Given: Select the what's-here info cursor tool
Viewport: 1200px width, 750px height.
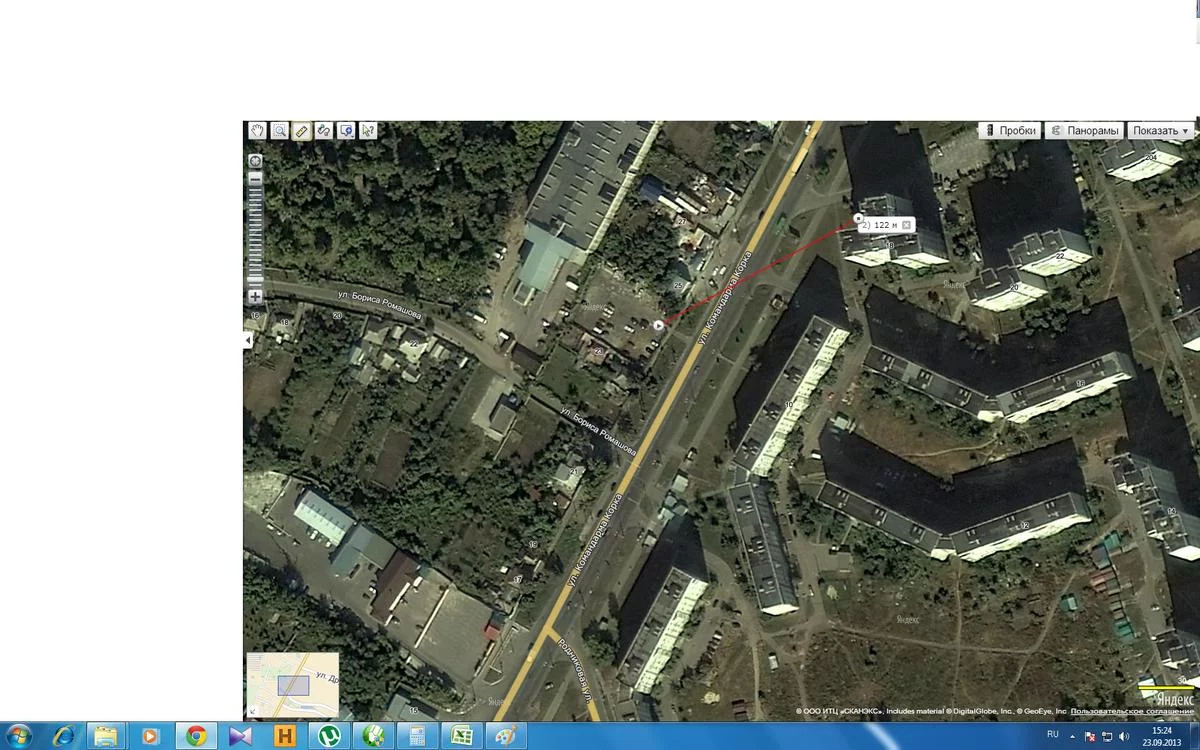Looking at the screenshot, I should pyautogui.click(x=368, y=130).
